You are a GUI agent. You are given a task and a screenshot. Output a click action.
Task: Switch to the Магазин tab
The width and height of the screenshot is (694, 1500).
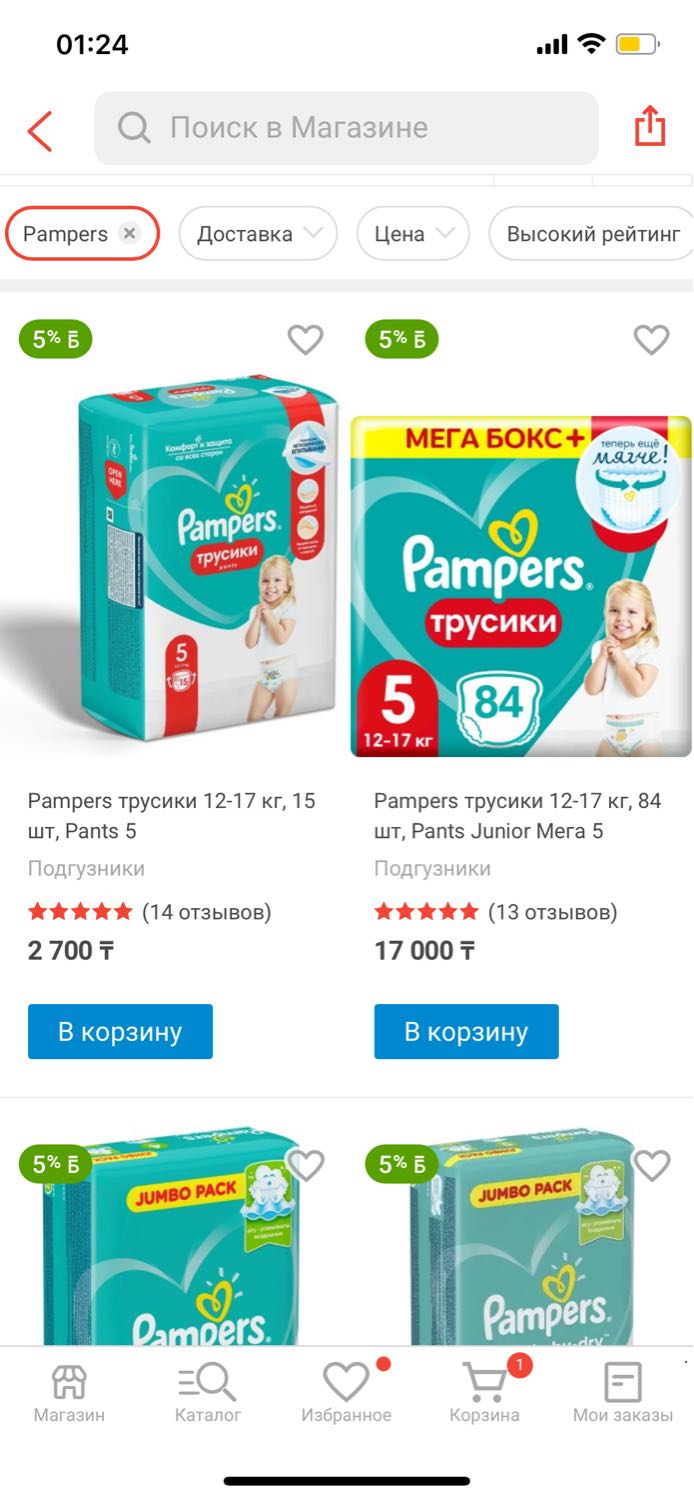69,1393
